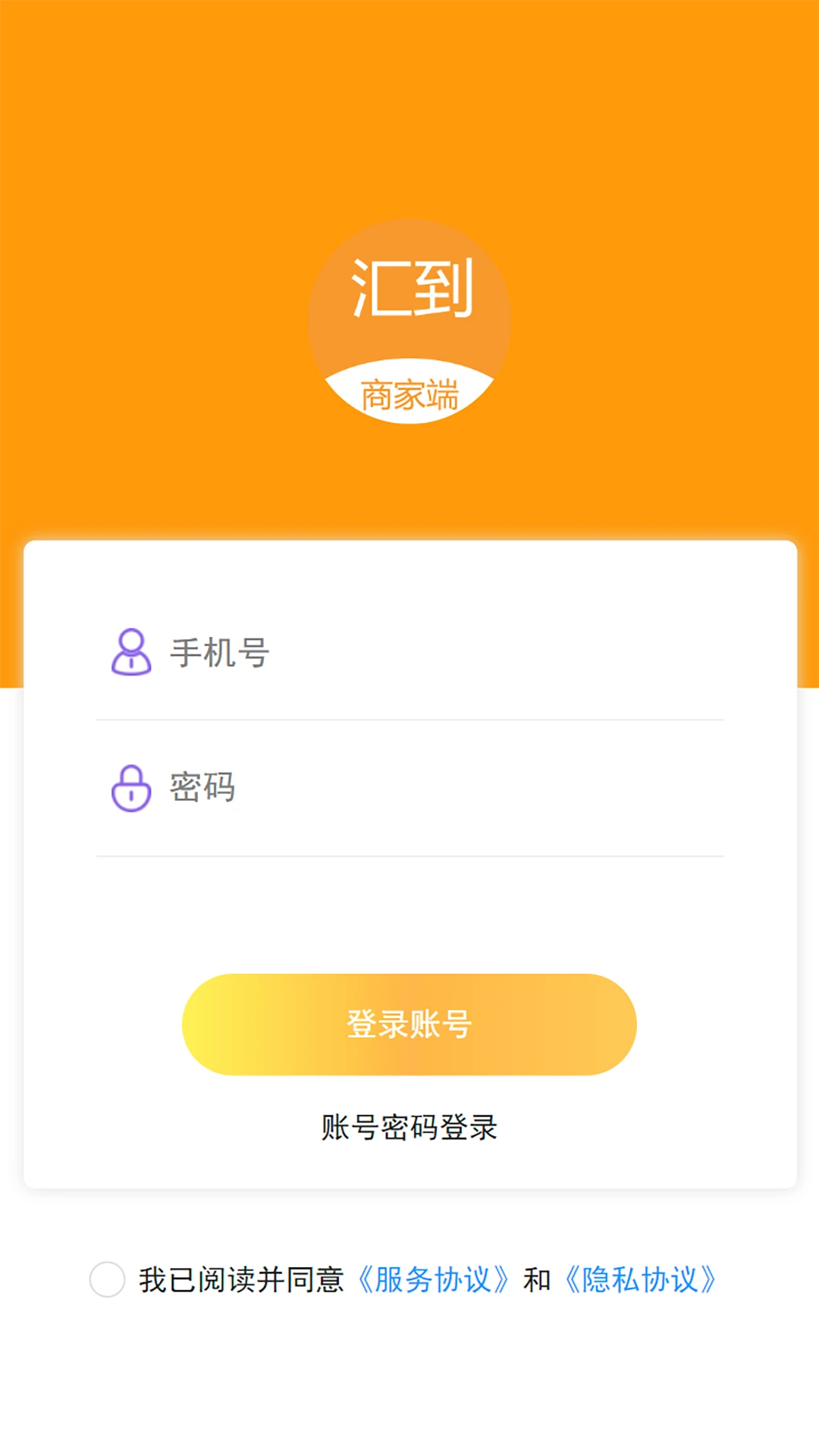
Task: Click the gradient orange login button
Action: click(x=409, y=1024)
